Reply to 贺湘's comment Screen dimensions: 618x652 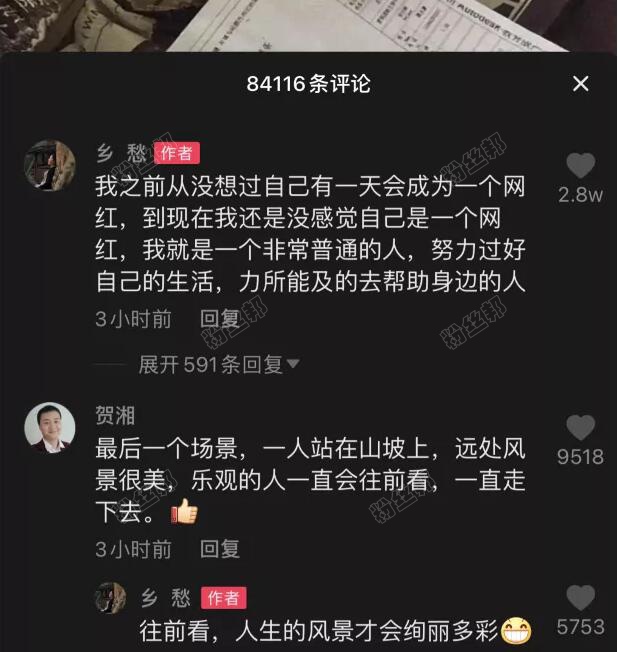point(220,549)
